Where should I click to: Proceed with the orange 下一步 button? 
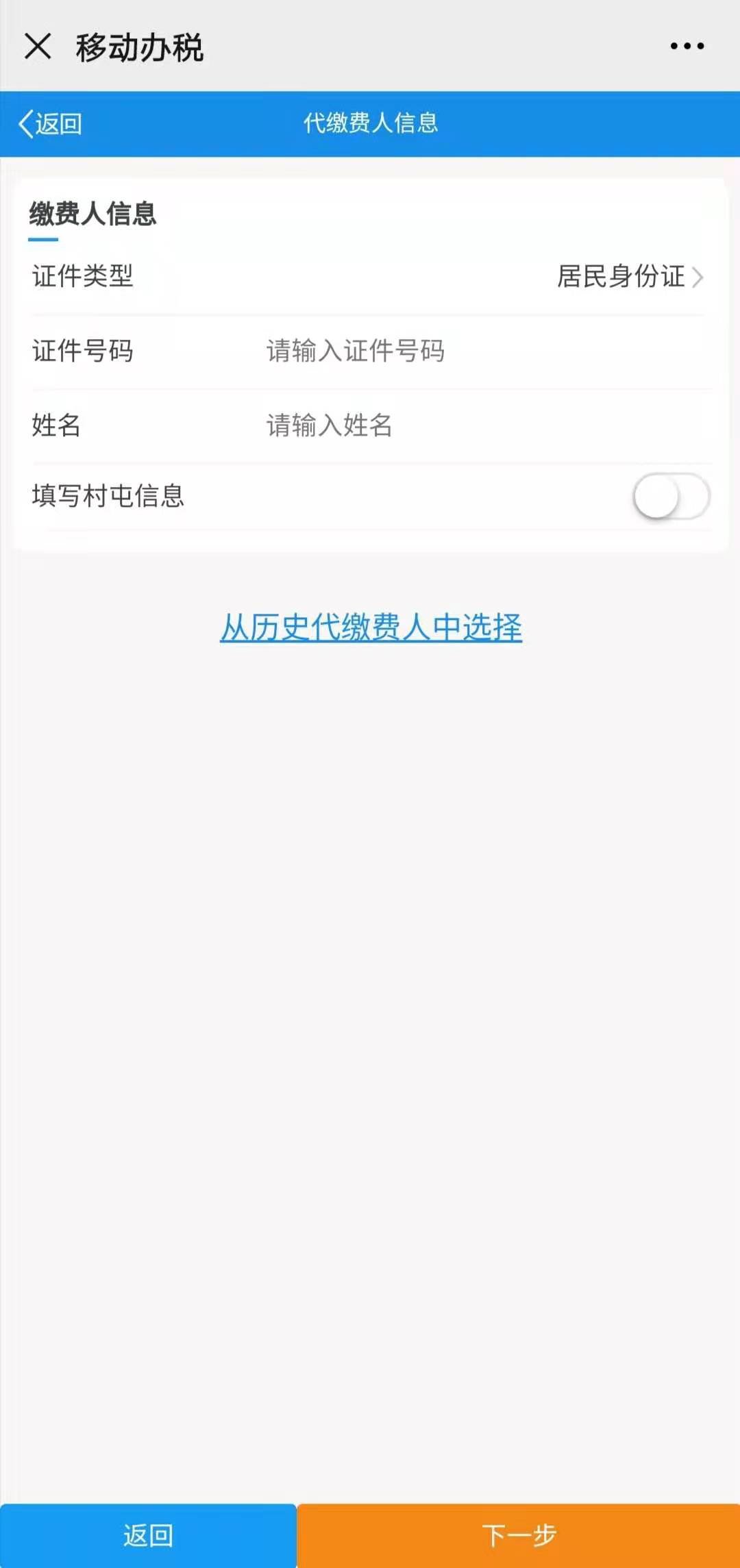coord(519,1535)
